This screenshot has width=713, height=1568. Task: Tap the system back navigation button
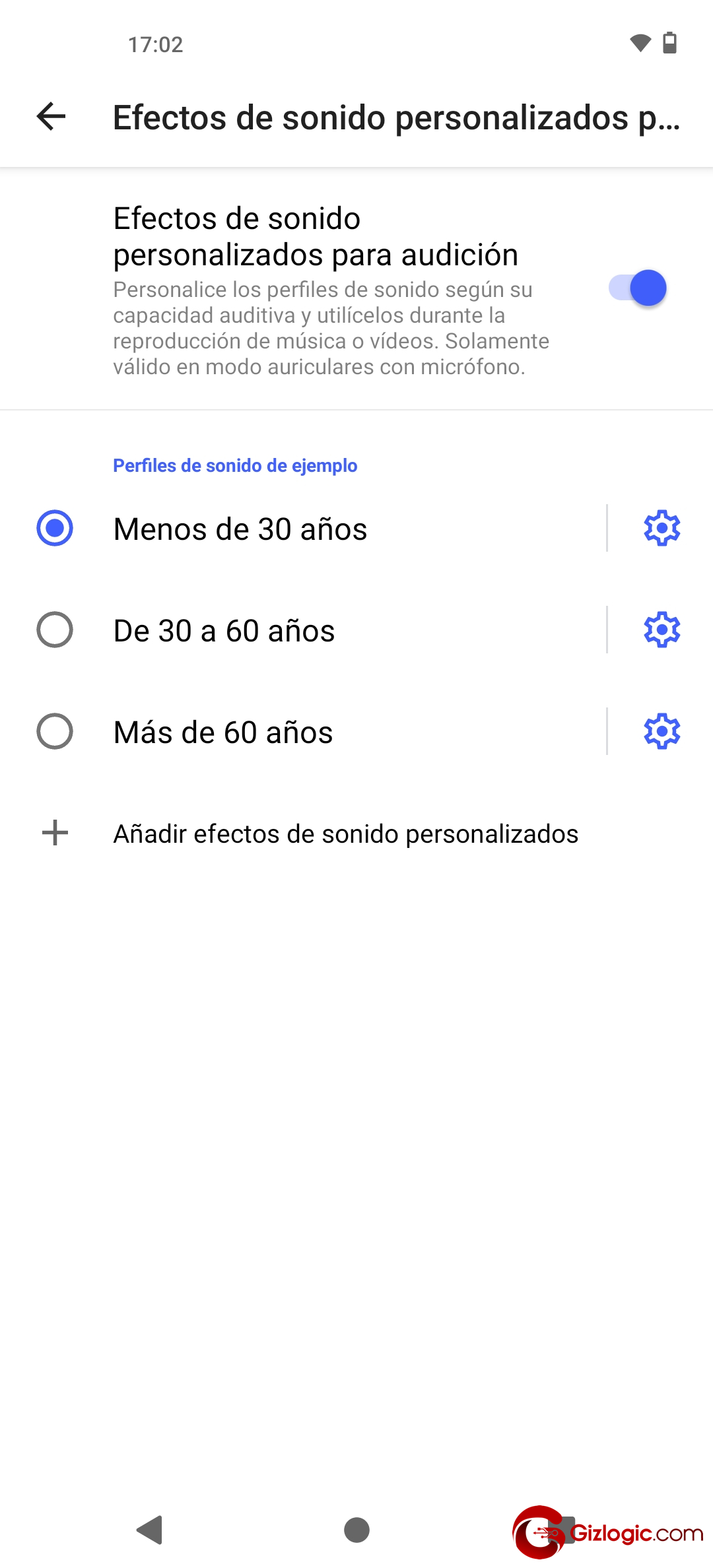tap(151, 1530)
